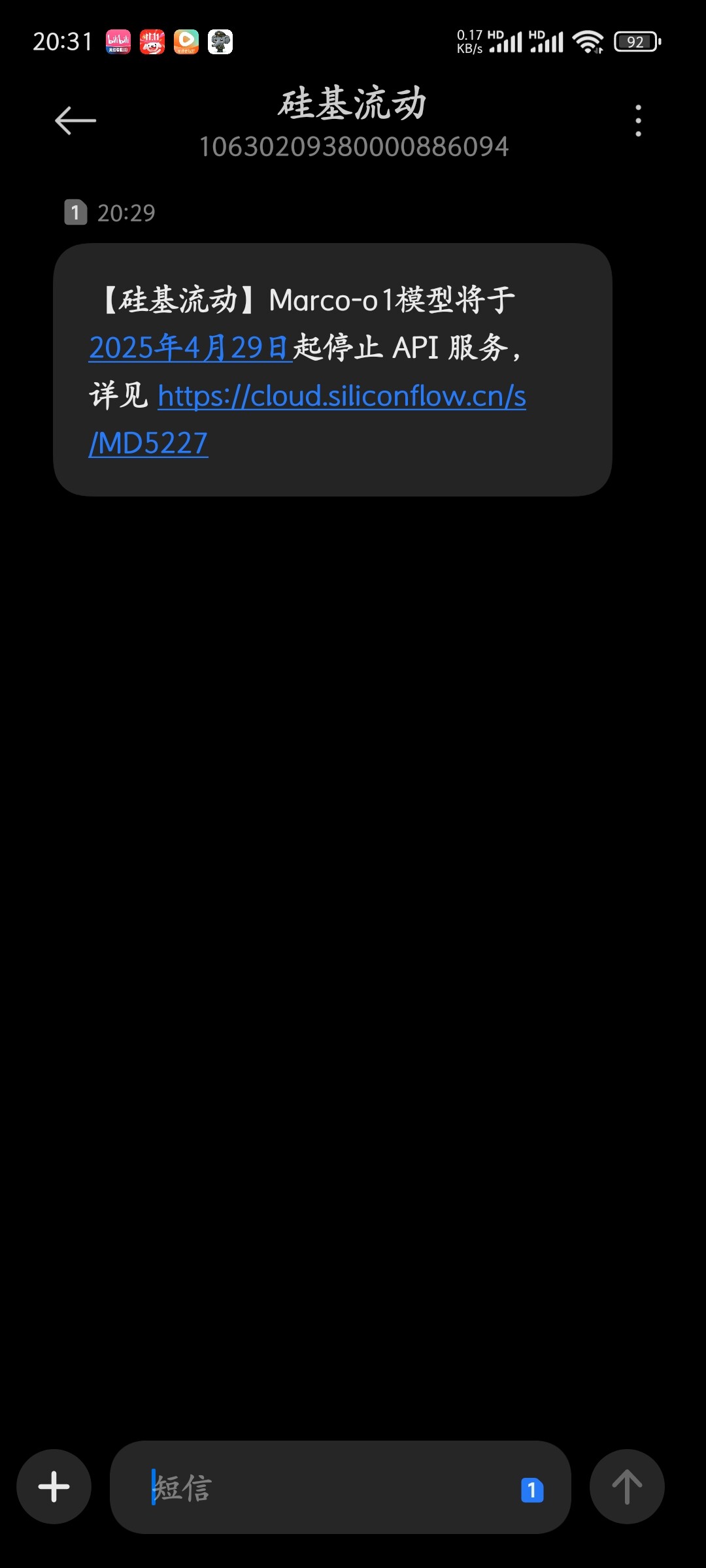706x1568 pixels.
Task: Go back to the message list
Action: point(75,121)
